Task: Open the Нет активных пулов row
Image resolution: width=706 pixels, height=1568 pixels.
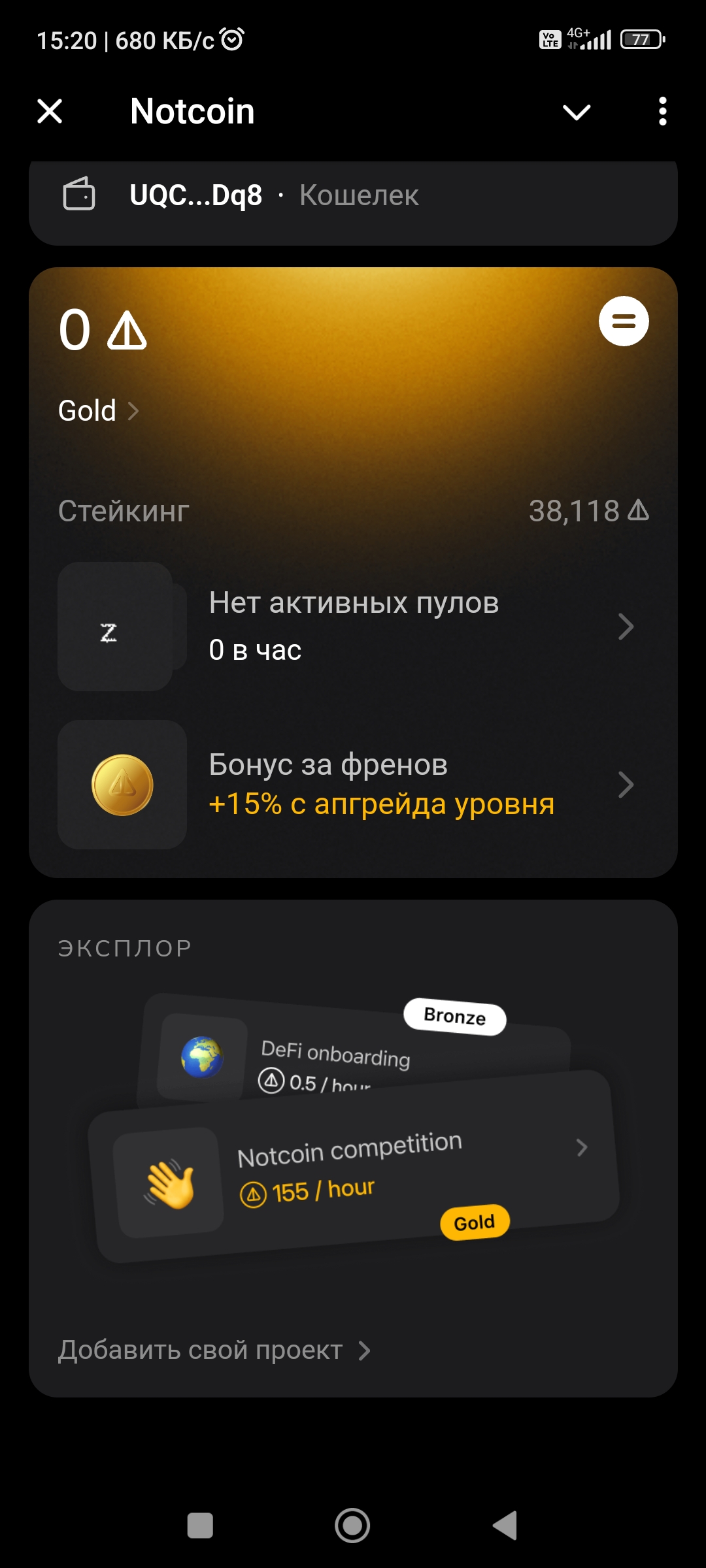Action: point(353,627)
